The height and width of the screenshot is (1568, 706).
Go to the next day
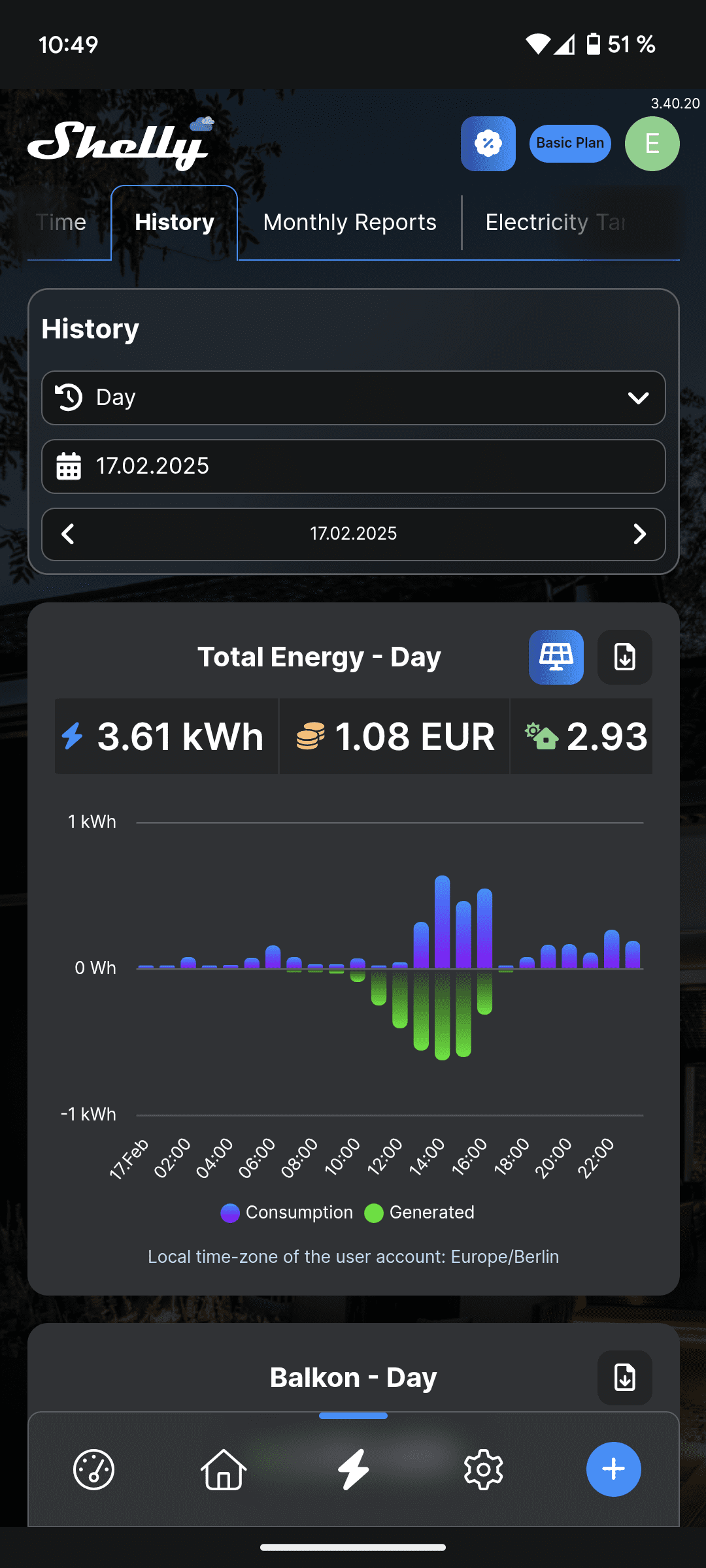coord(639,534)
